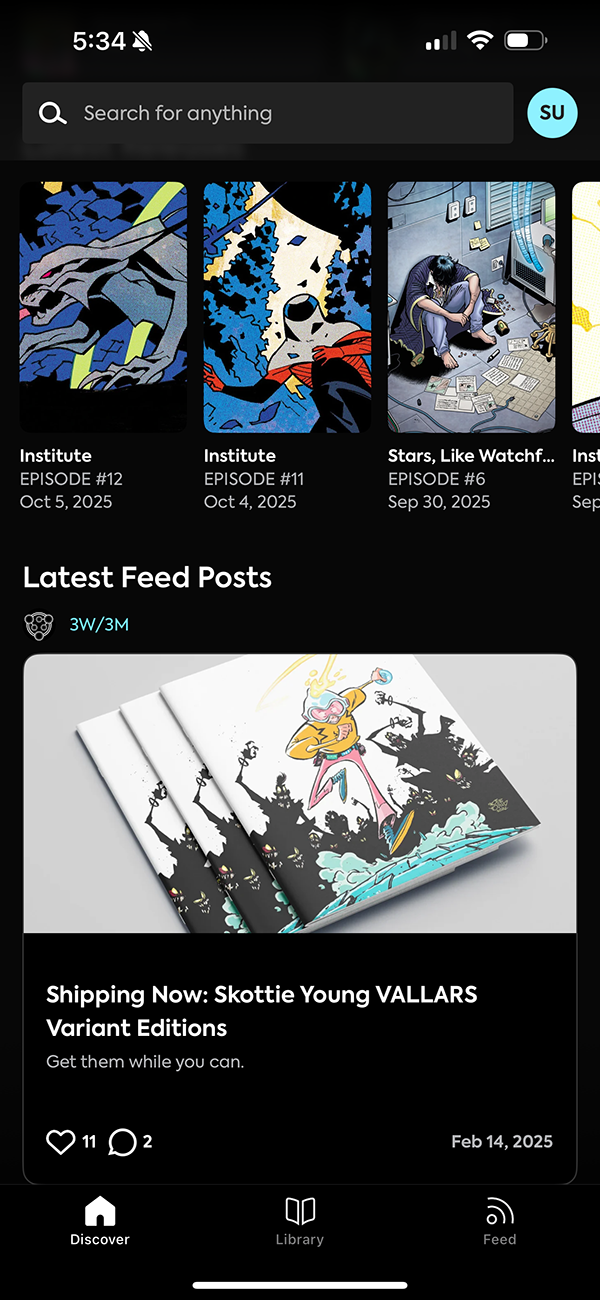This screenshot has height=1300, width=600.
Task: Visit the 3W/3M publisher link
Action: click(x=99, y=626)
